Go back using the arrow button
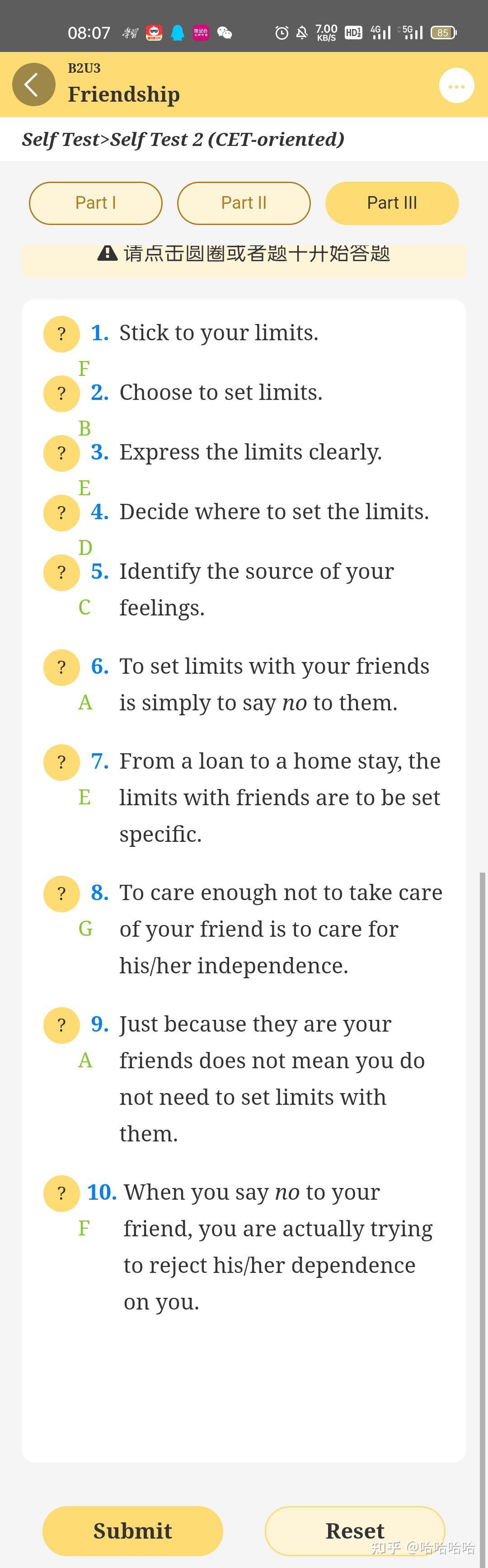Image resolution: width=488 pixels, height=1568 pixels. click(33, 85)
